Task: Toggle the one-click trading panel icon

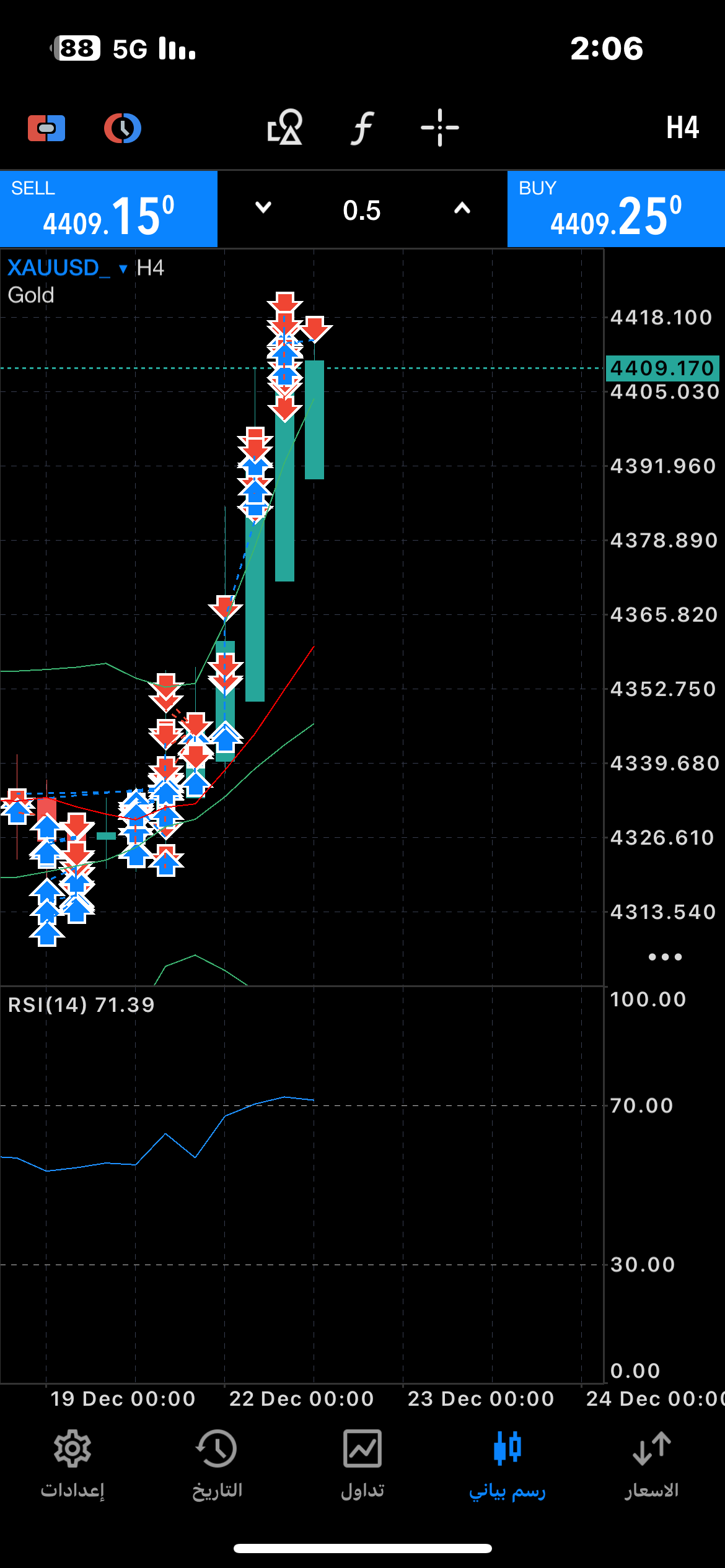Action: (46, 128)
